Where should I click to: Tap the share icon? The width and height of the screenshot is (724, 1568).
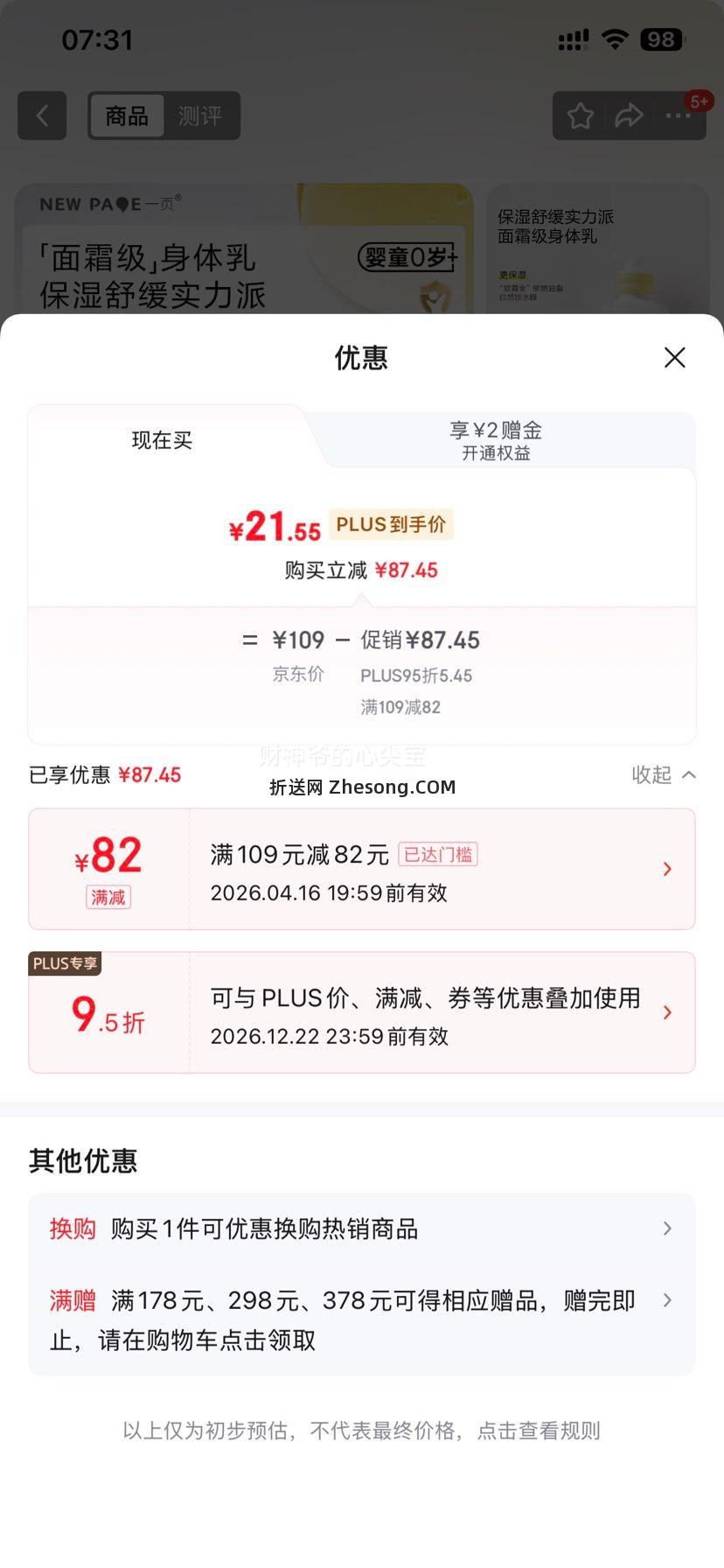coord(629,115)
